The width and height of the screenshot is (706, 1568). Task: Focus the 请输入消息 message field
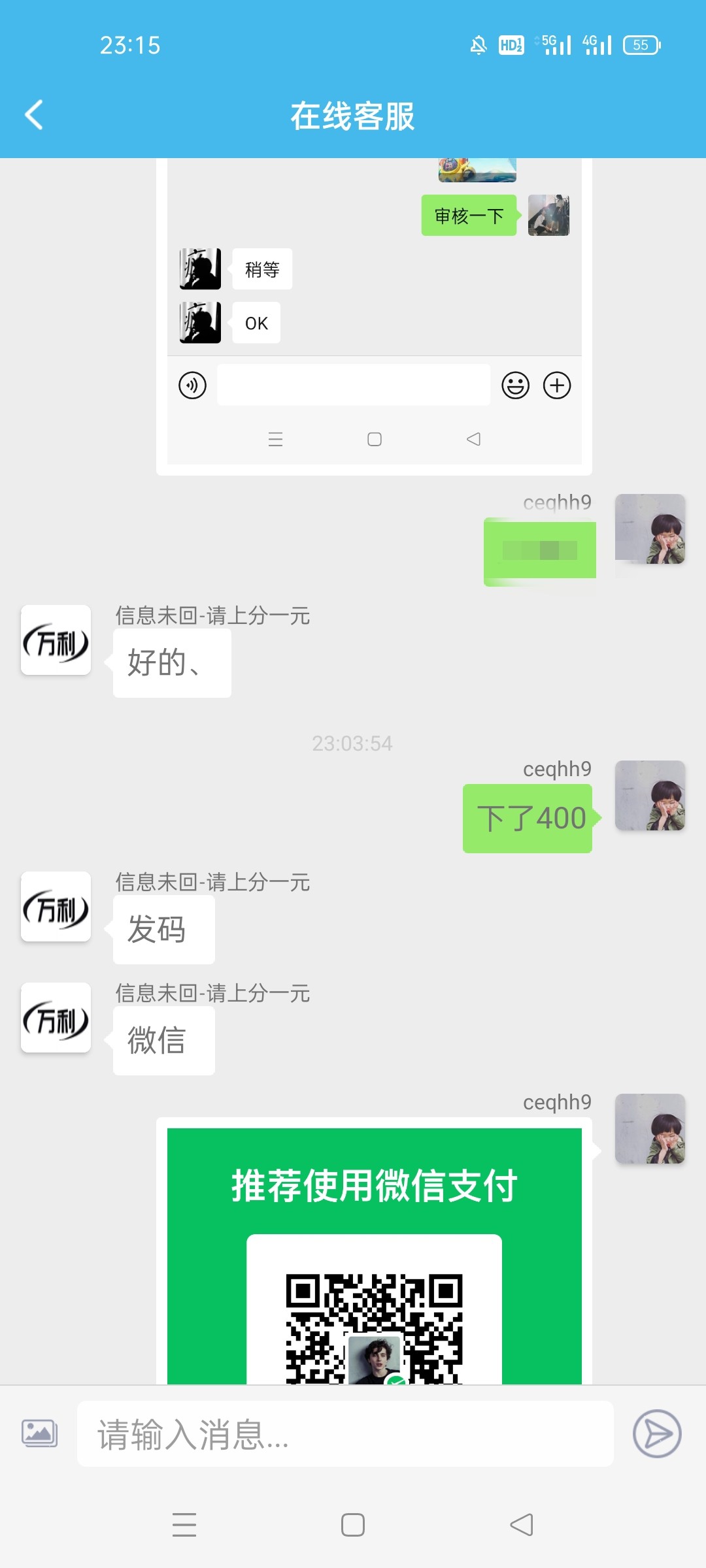coord(345,1433)
